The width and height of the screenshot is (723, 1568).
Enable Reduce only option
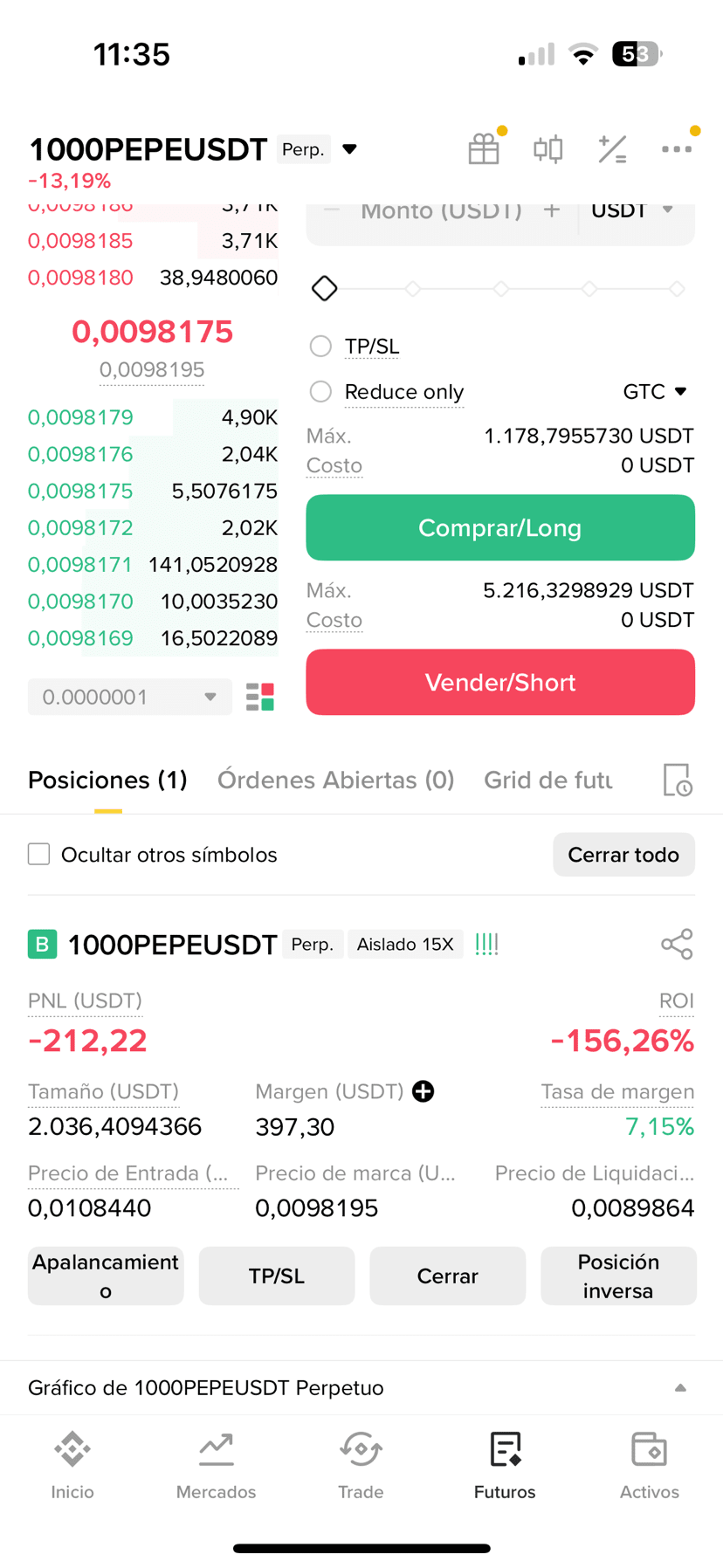point(321,392)
